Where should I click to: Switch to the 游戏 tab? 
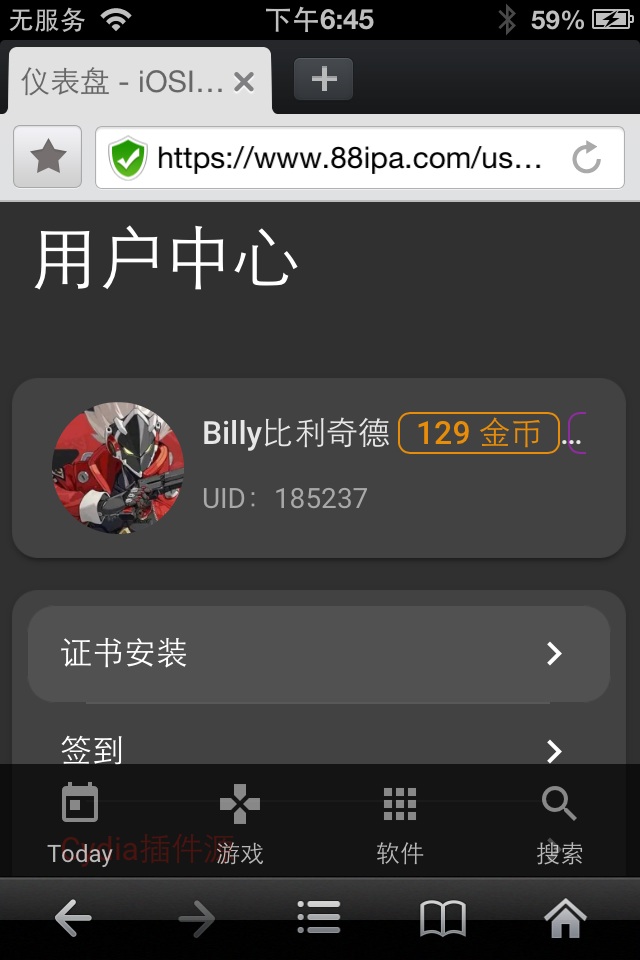tap(240, 823)
